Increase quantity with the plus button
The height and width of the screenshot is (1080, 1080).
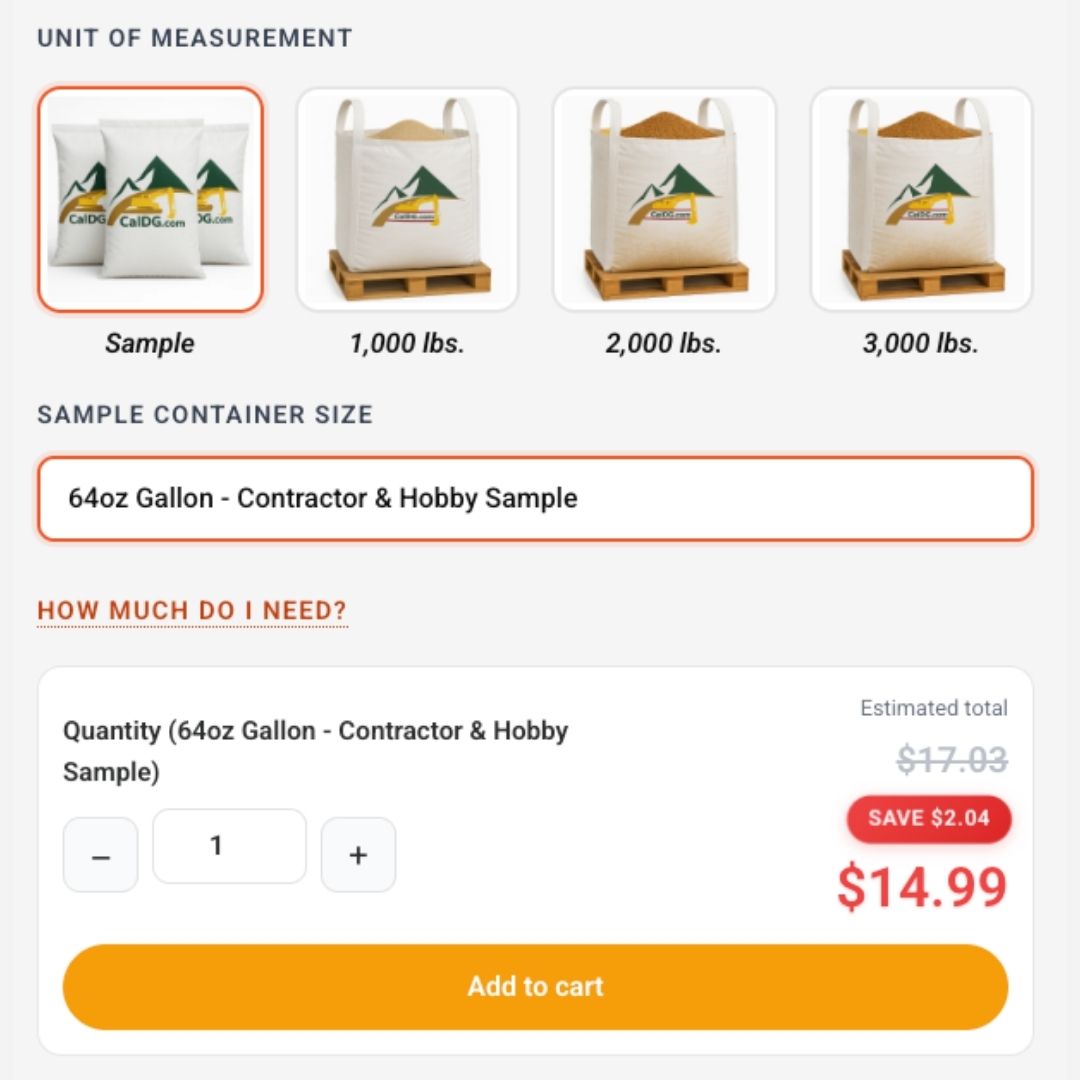point(358,855)
